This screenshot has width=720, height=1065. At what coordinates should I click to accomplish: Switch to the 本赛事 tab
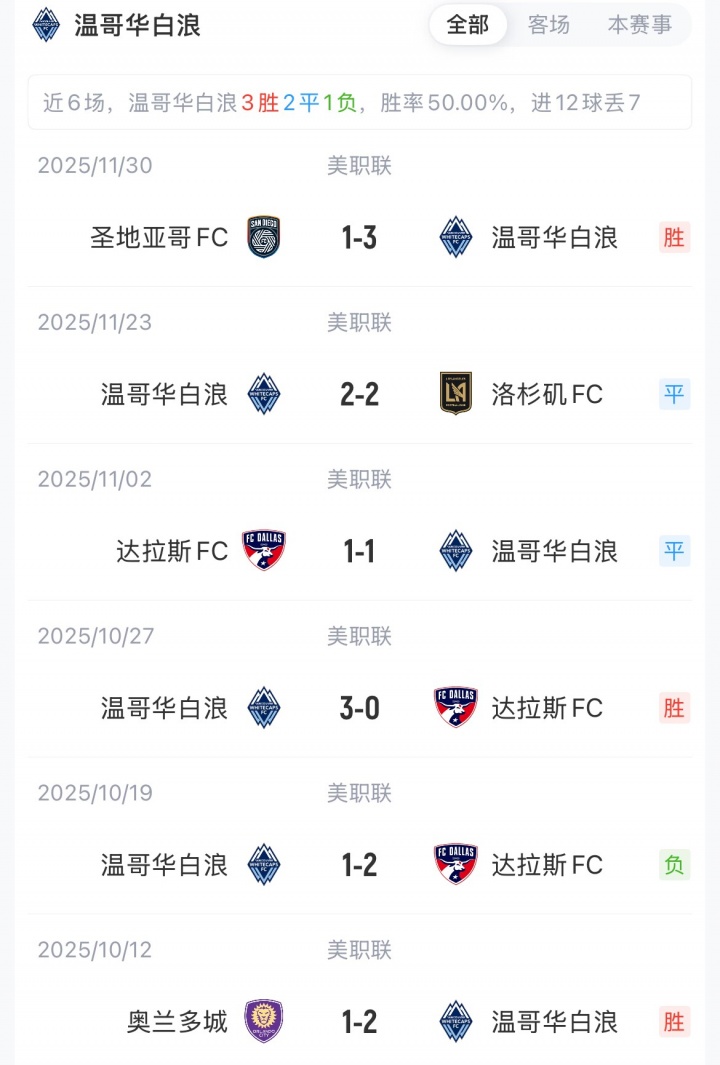[x=640, y=25]
